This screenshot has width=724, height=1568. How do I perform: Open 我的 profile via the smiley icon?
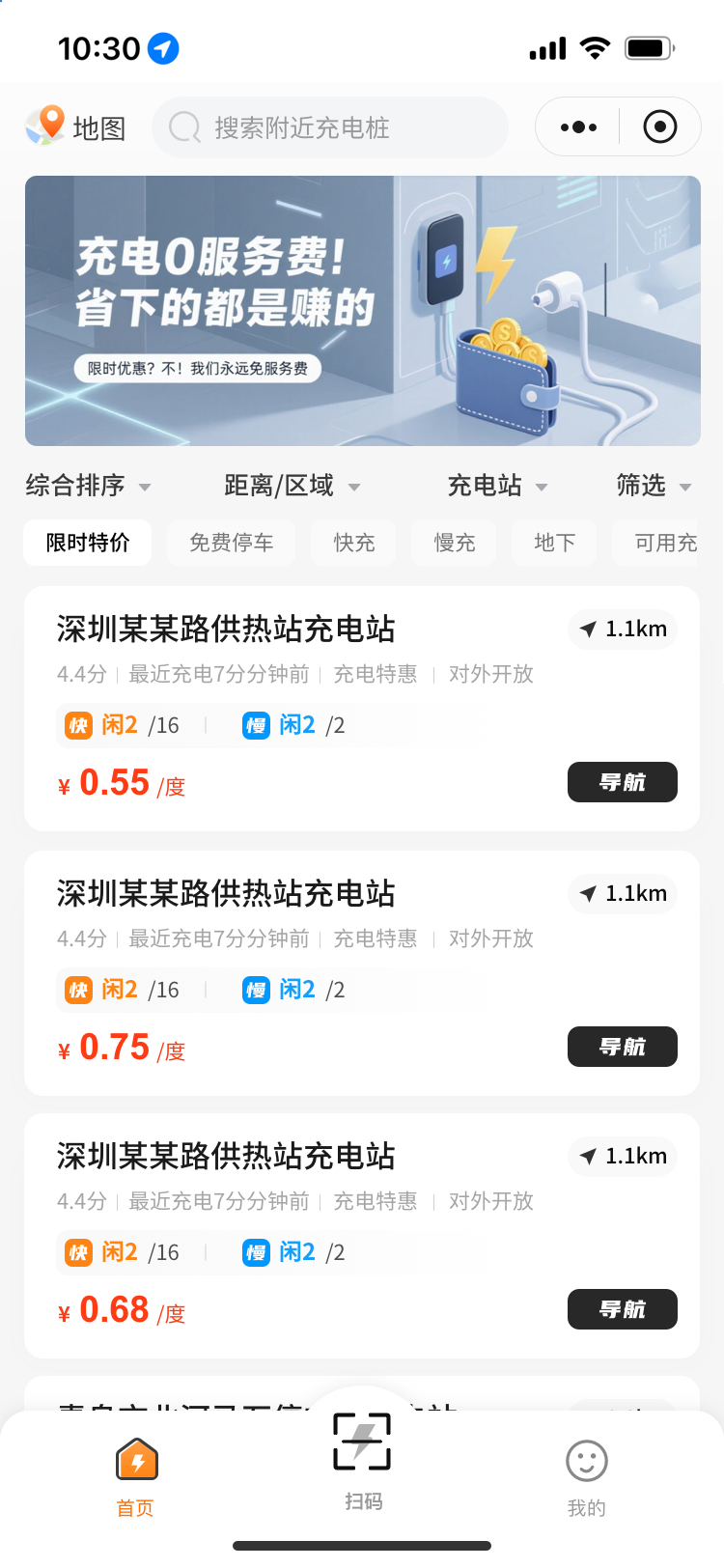click(586, 1460)
